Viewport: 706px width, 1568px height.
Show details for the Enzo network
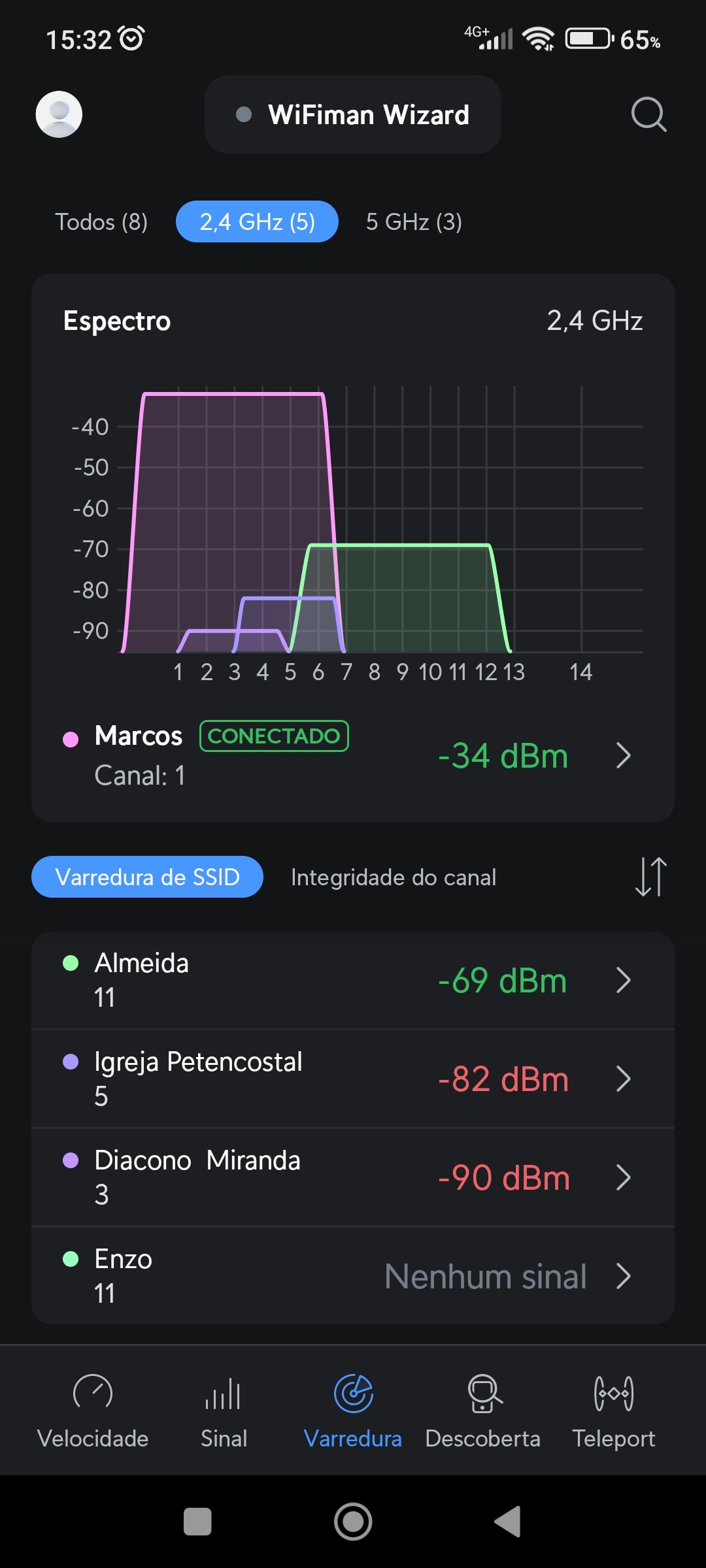[x=353, y=1276]
